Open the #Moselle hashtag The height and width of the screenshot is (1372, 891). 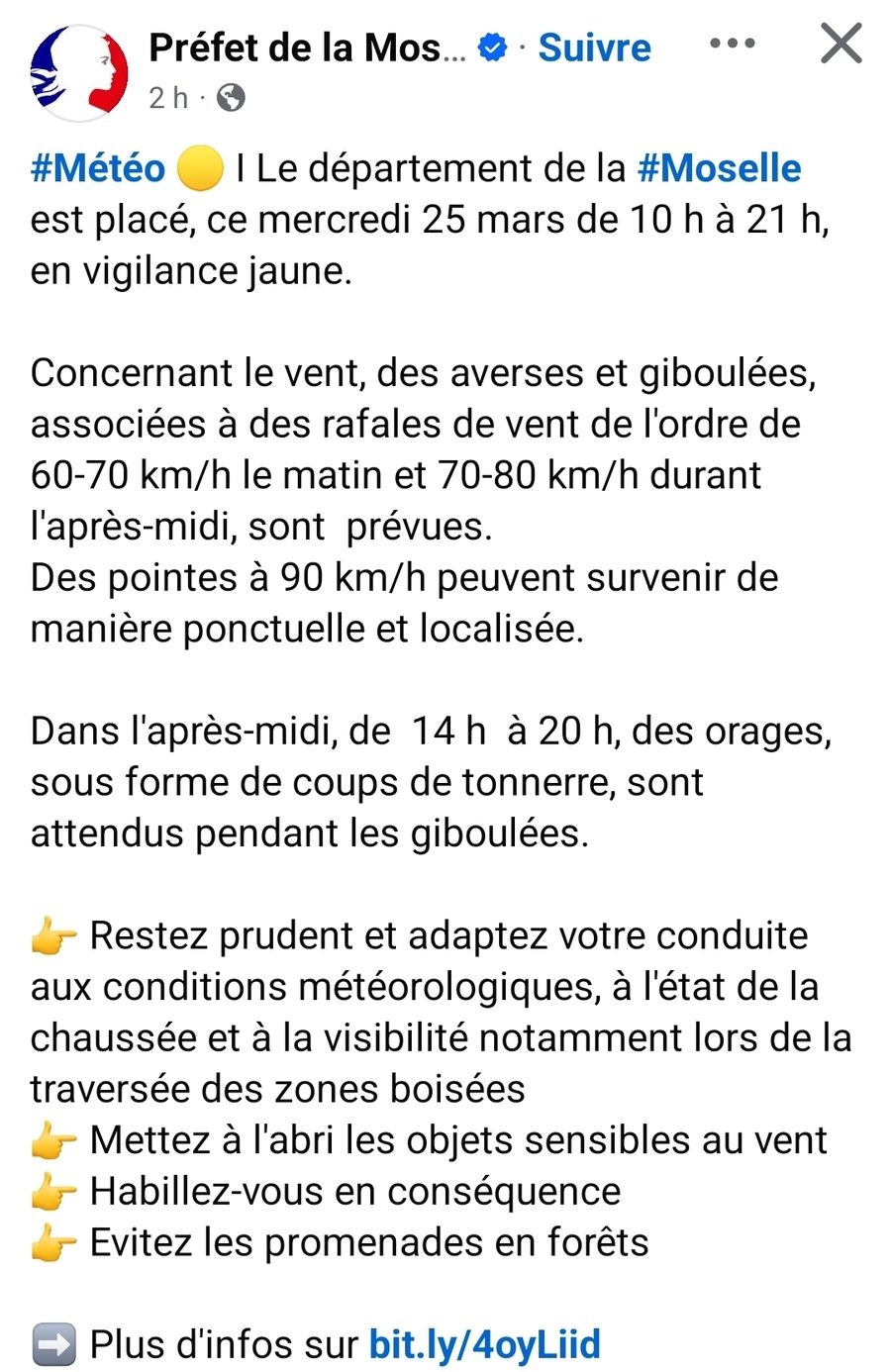pyautogui.click(x=719, y=168)
